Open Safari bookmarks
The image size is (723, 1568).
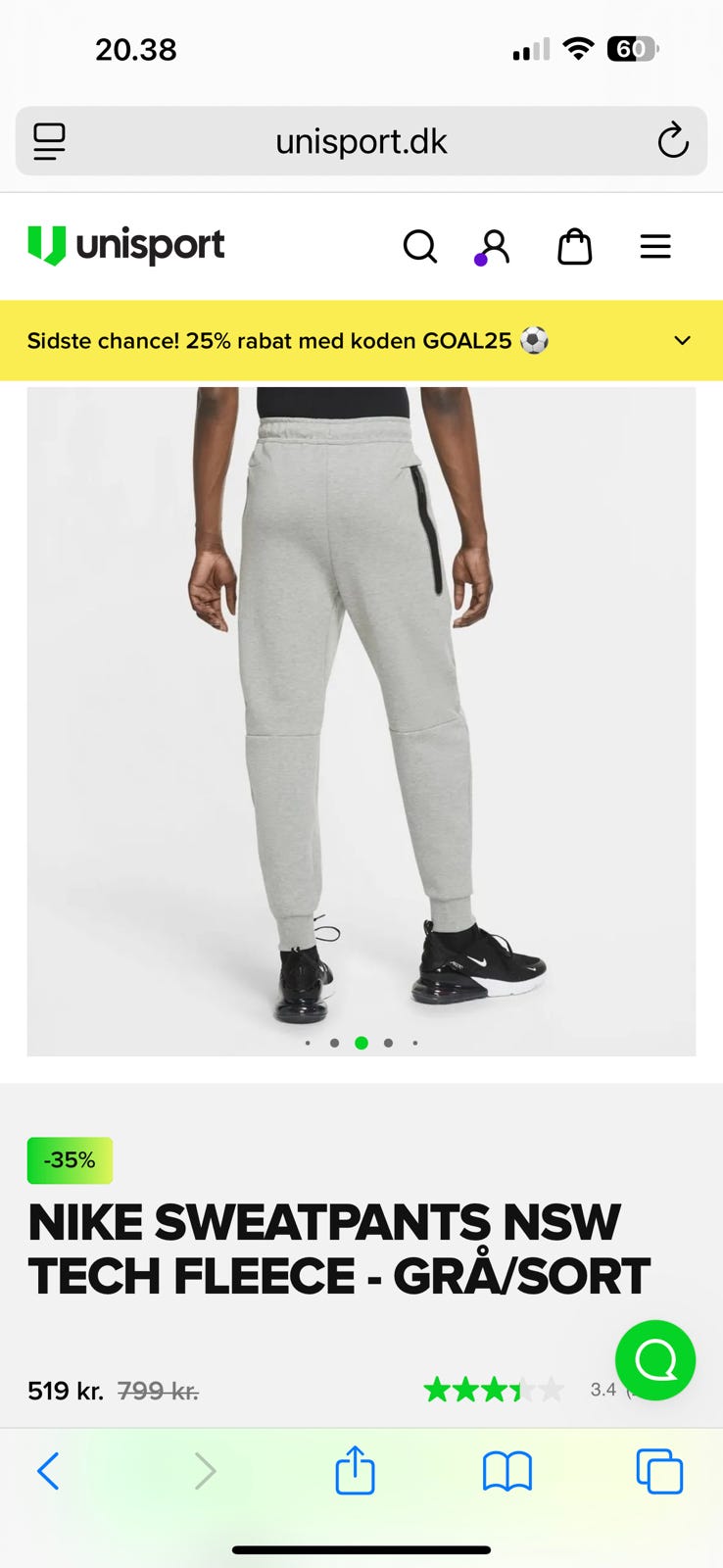(x=507, y=1472)
